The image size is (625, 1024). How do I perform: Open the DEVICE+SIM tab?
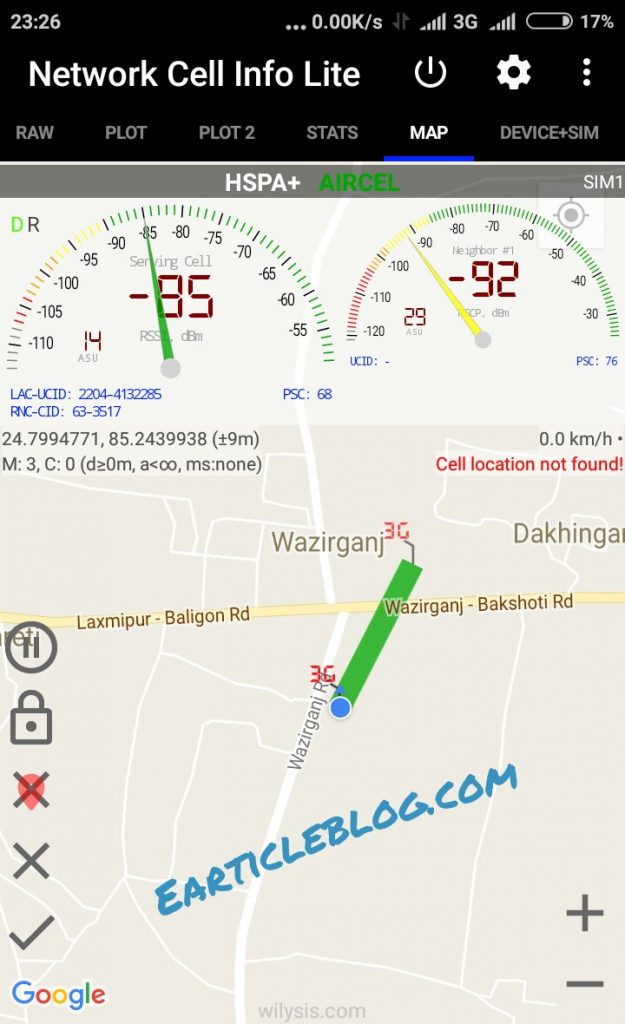tap(548, 133)
